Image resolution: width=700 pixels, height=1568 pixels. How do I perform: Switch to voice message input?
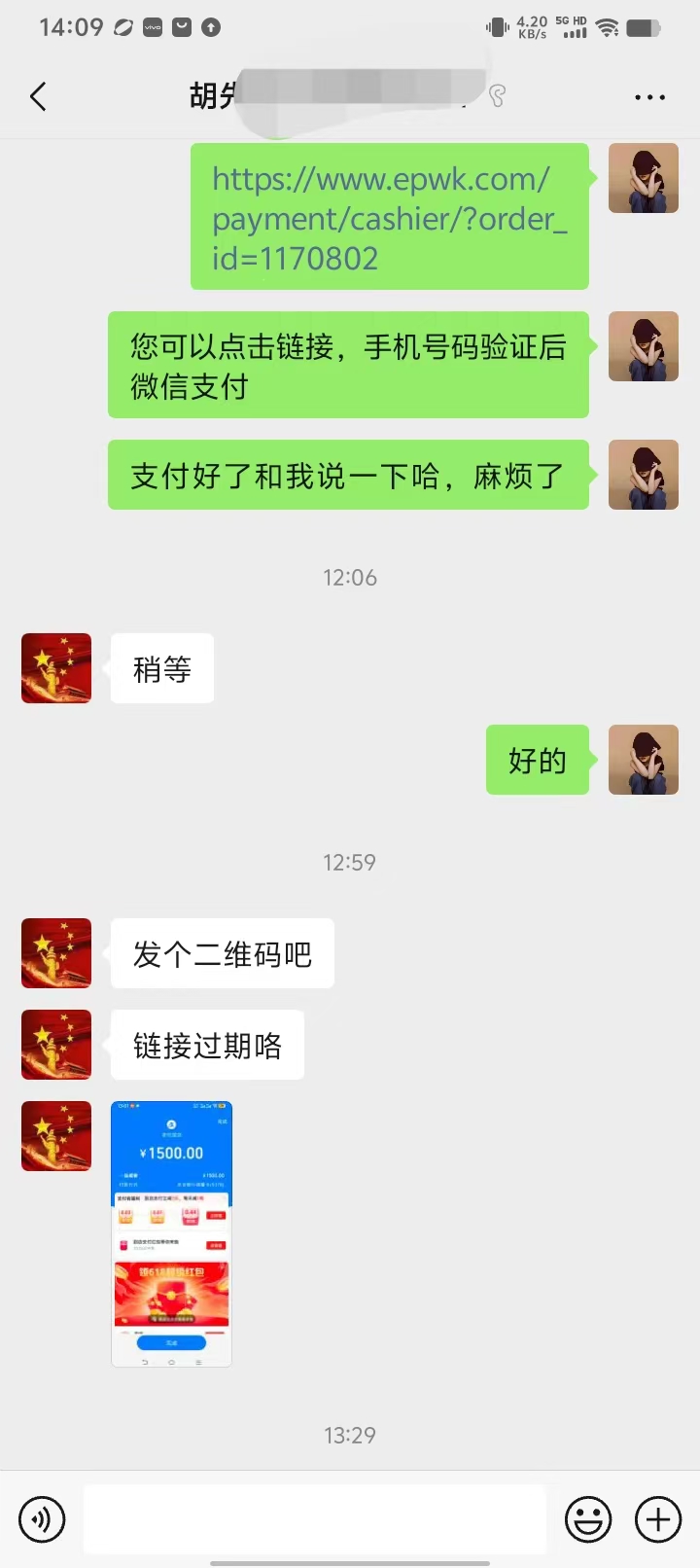coord(42,1519)
